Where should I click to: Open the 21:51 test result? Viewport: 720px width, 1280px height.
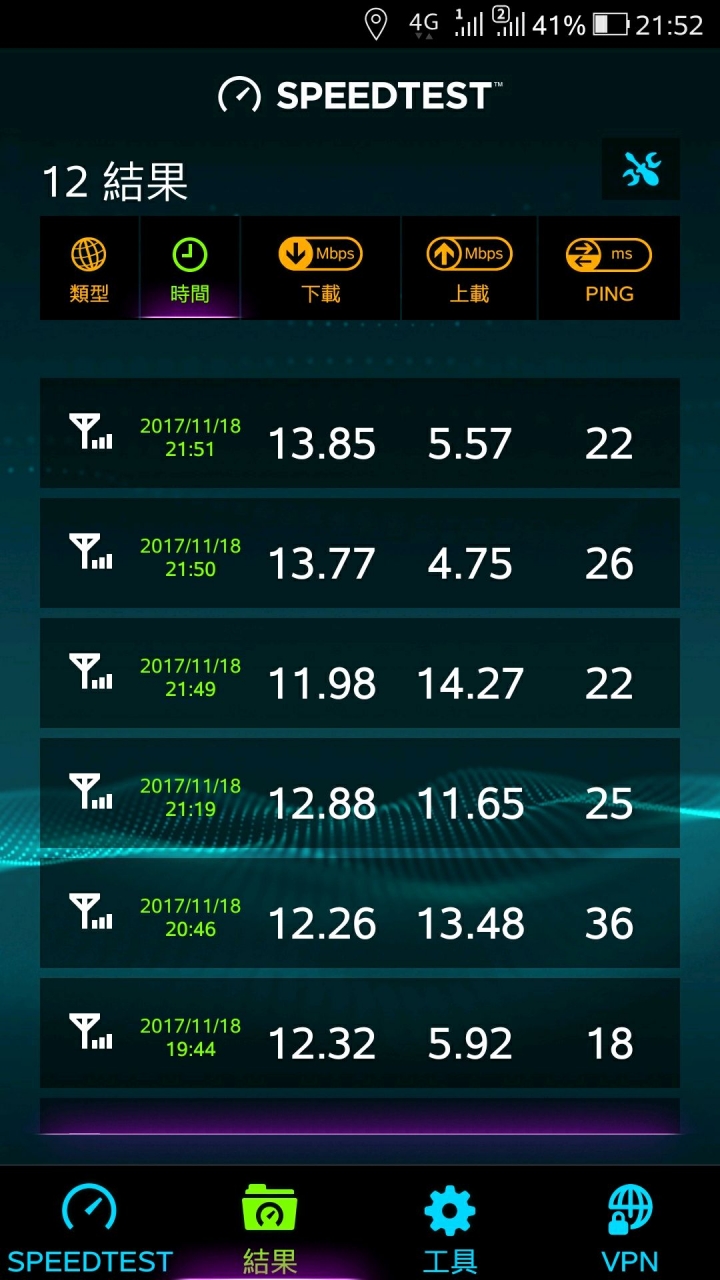pos(360,433)
